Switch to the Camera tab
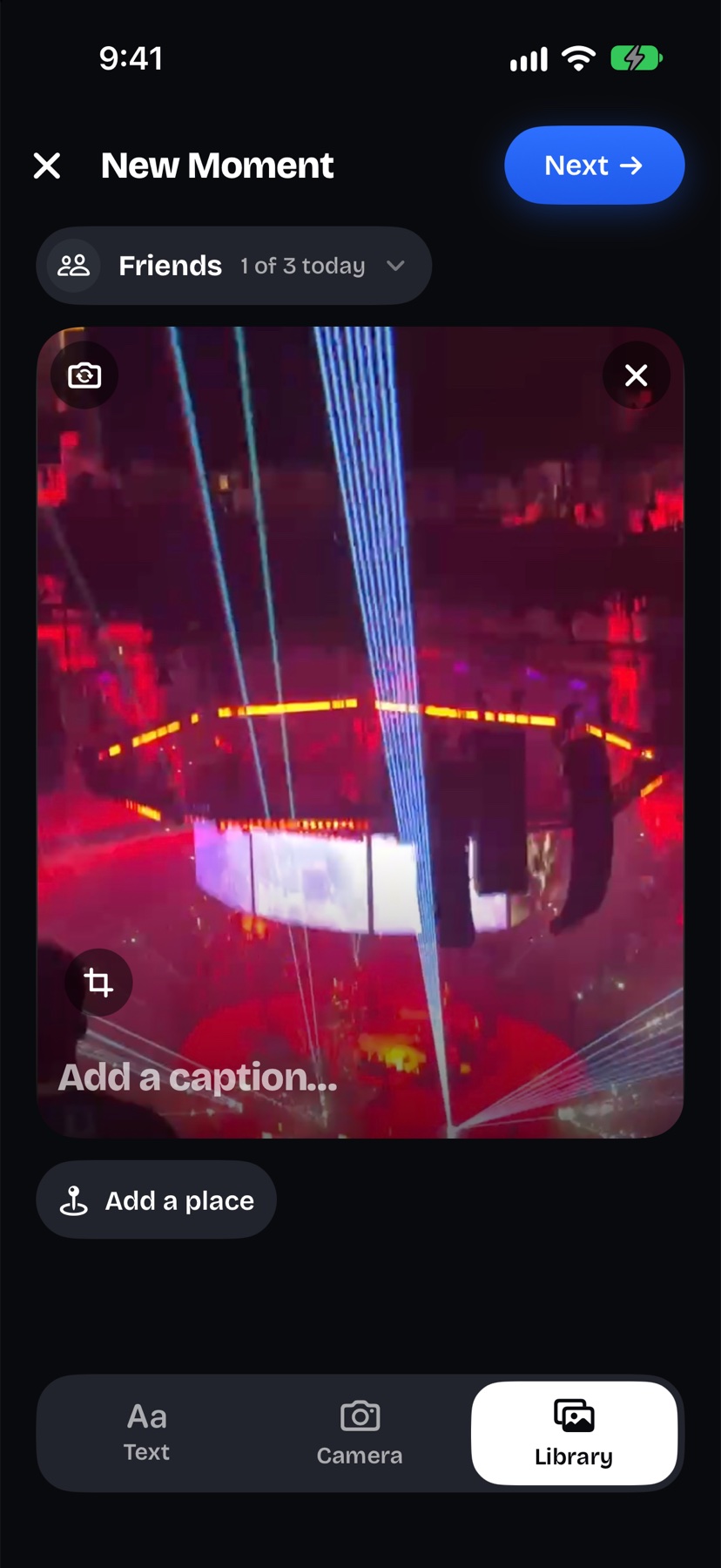 click(x=360, y=1433)
